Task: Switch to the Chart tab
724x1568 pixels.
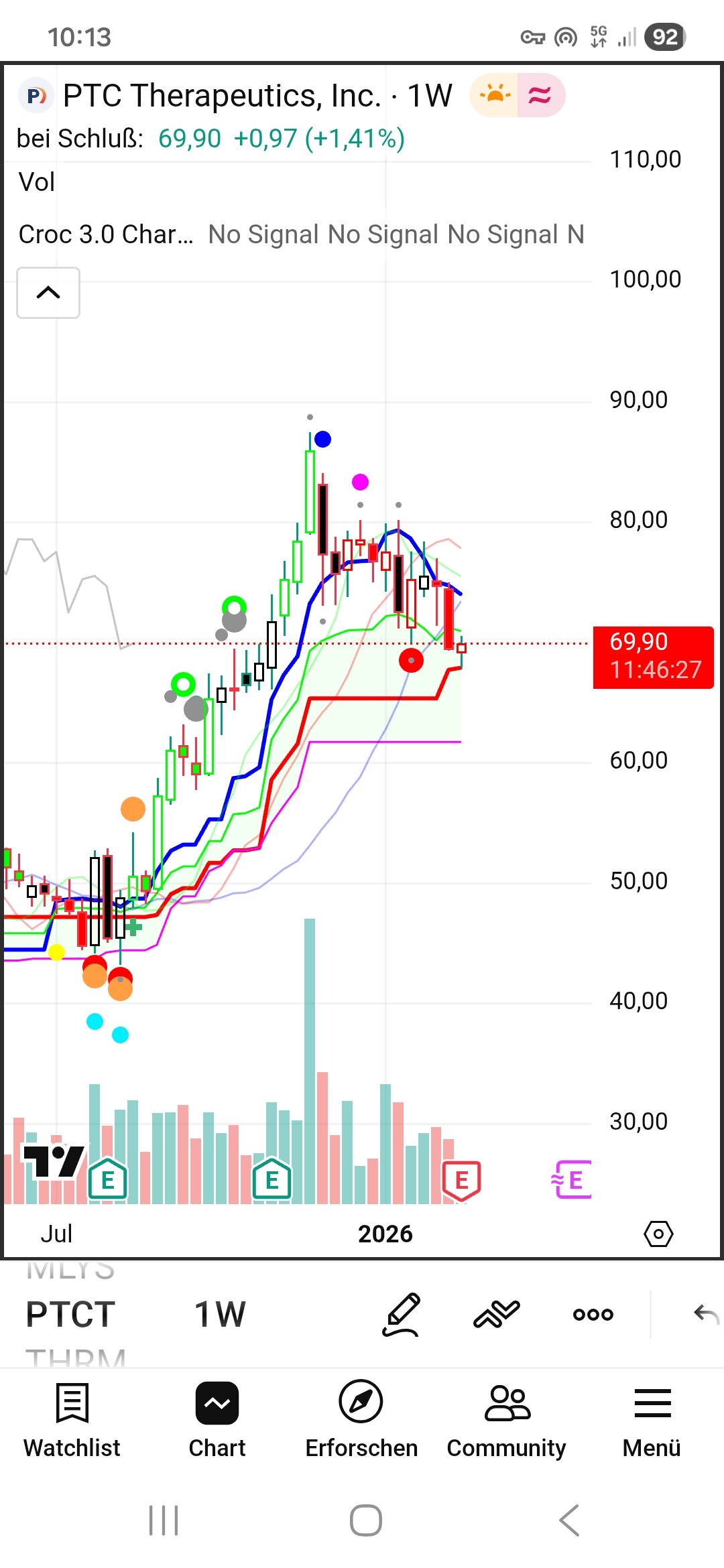Action: pyautogui.click(x=217, y=1419)
